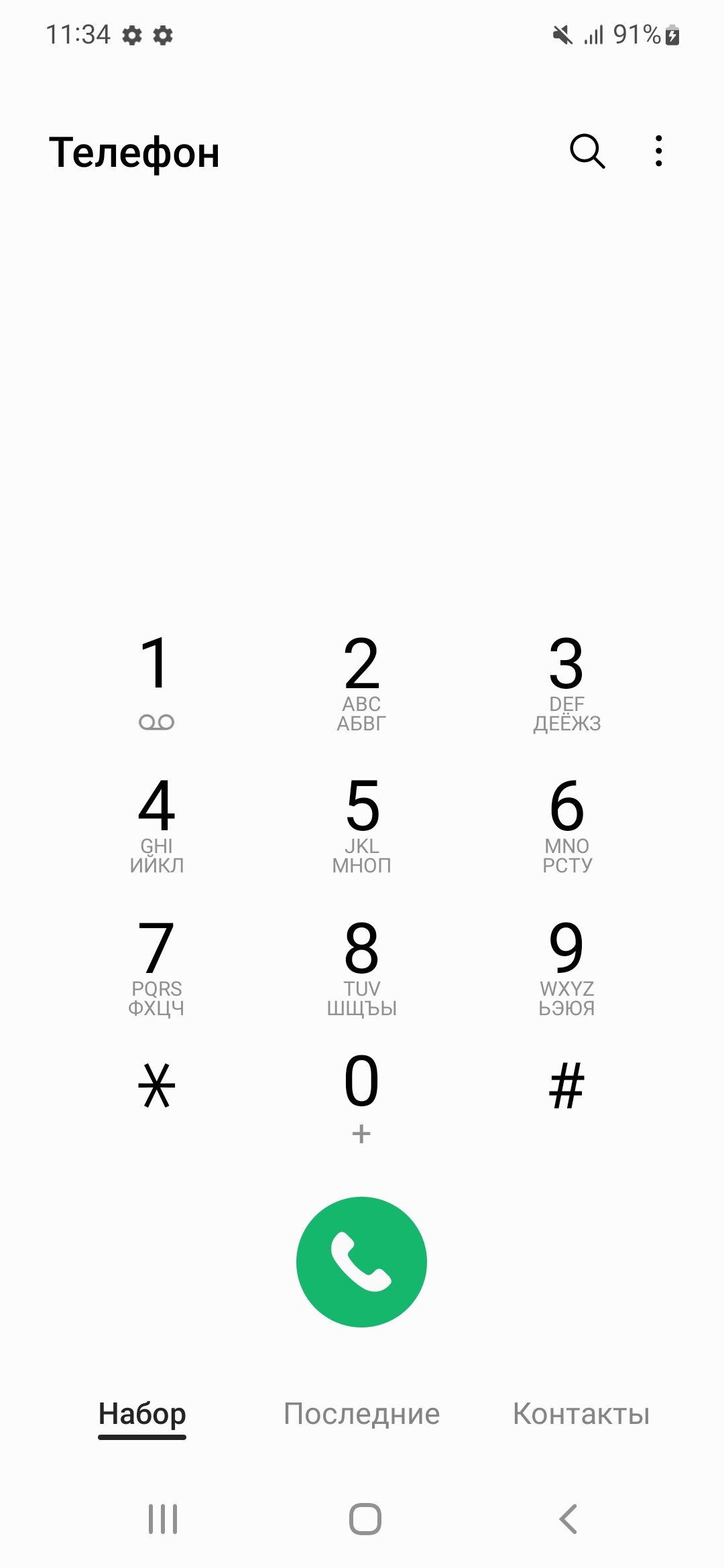Enter digit 6 on the dial pad
This screenshot has width=724, height=1568.
566,824
